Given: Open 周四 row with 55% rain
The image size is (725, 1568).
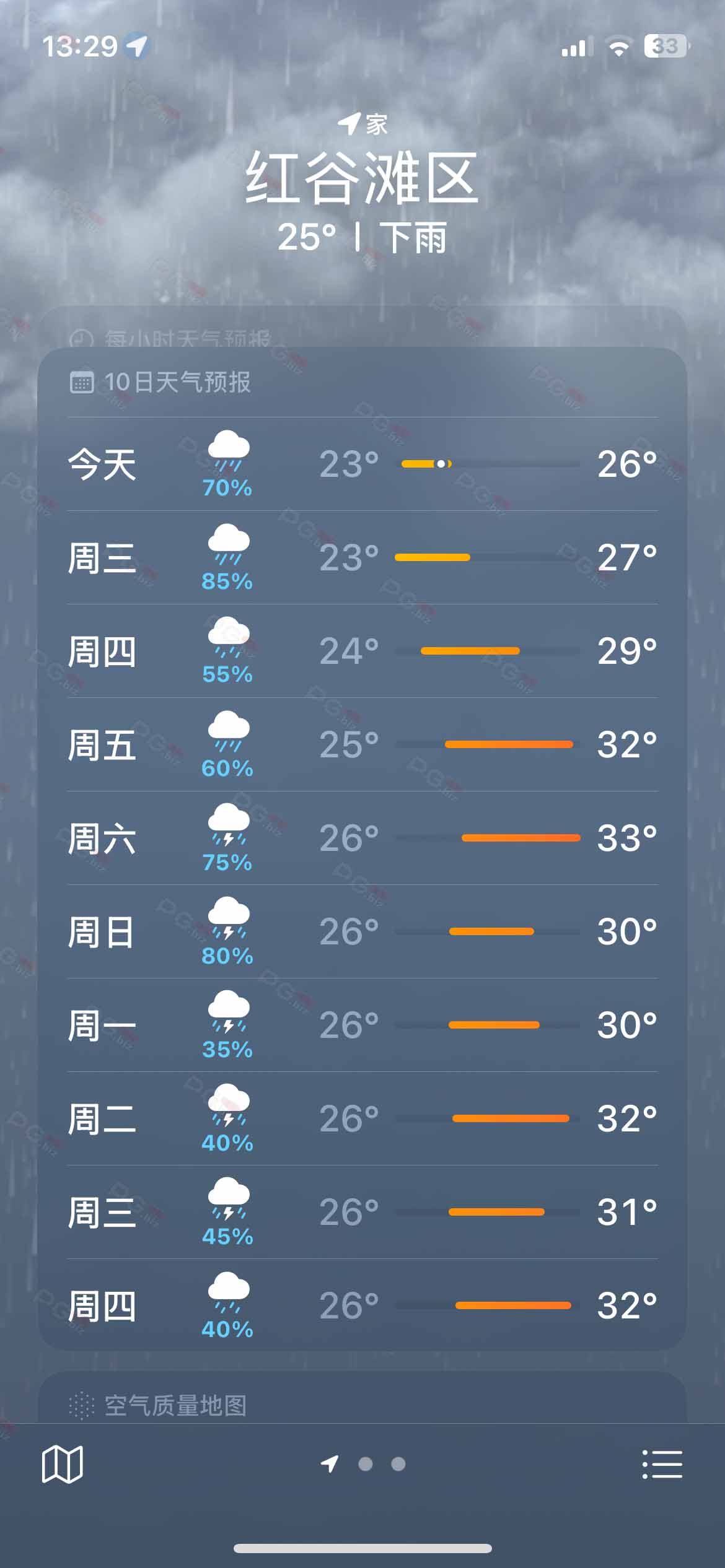Looking at the screenshot, I should (x=362, y=651).
